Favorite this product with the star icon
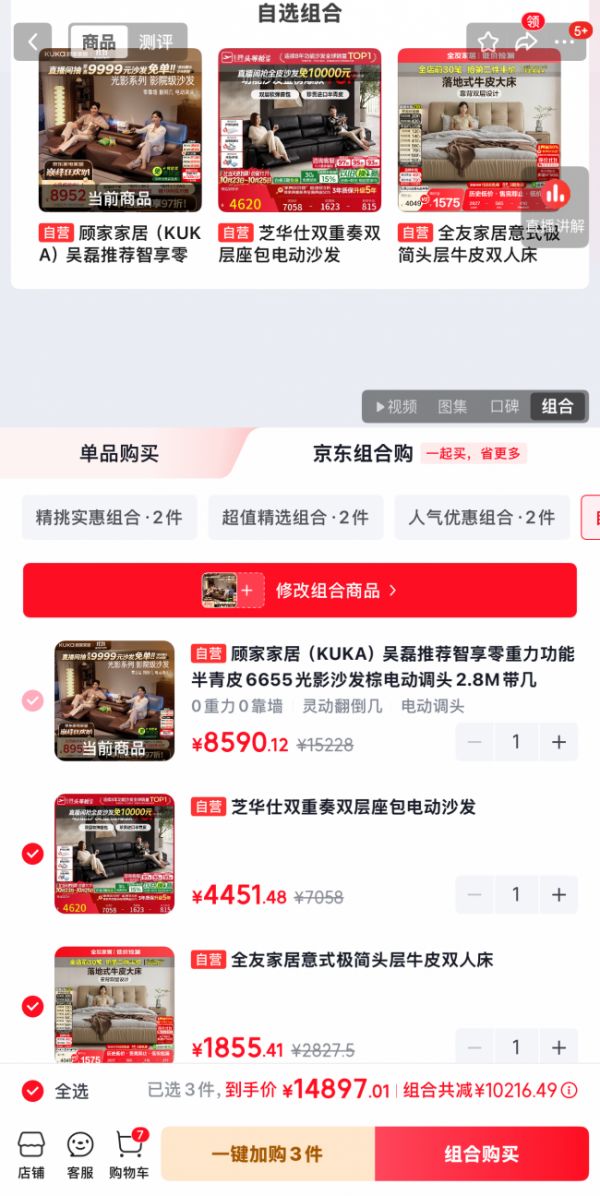Screen dimensions: 600x1196 click(x=488, y=42)
